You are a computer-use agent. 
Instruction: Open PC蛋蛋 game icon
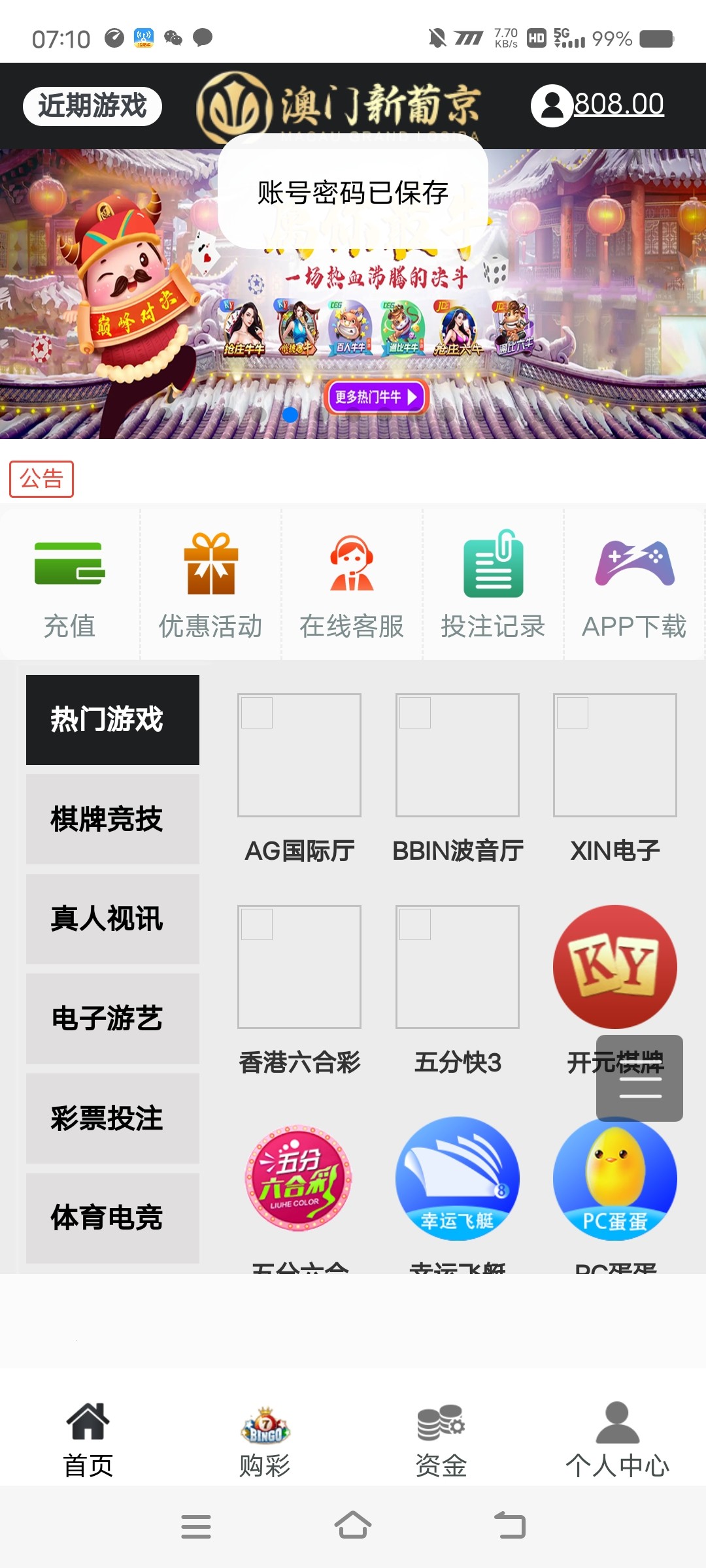click(x=614, y=1179)
